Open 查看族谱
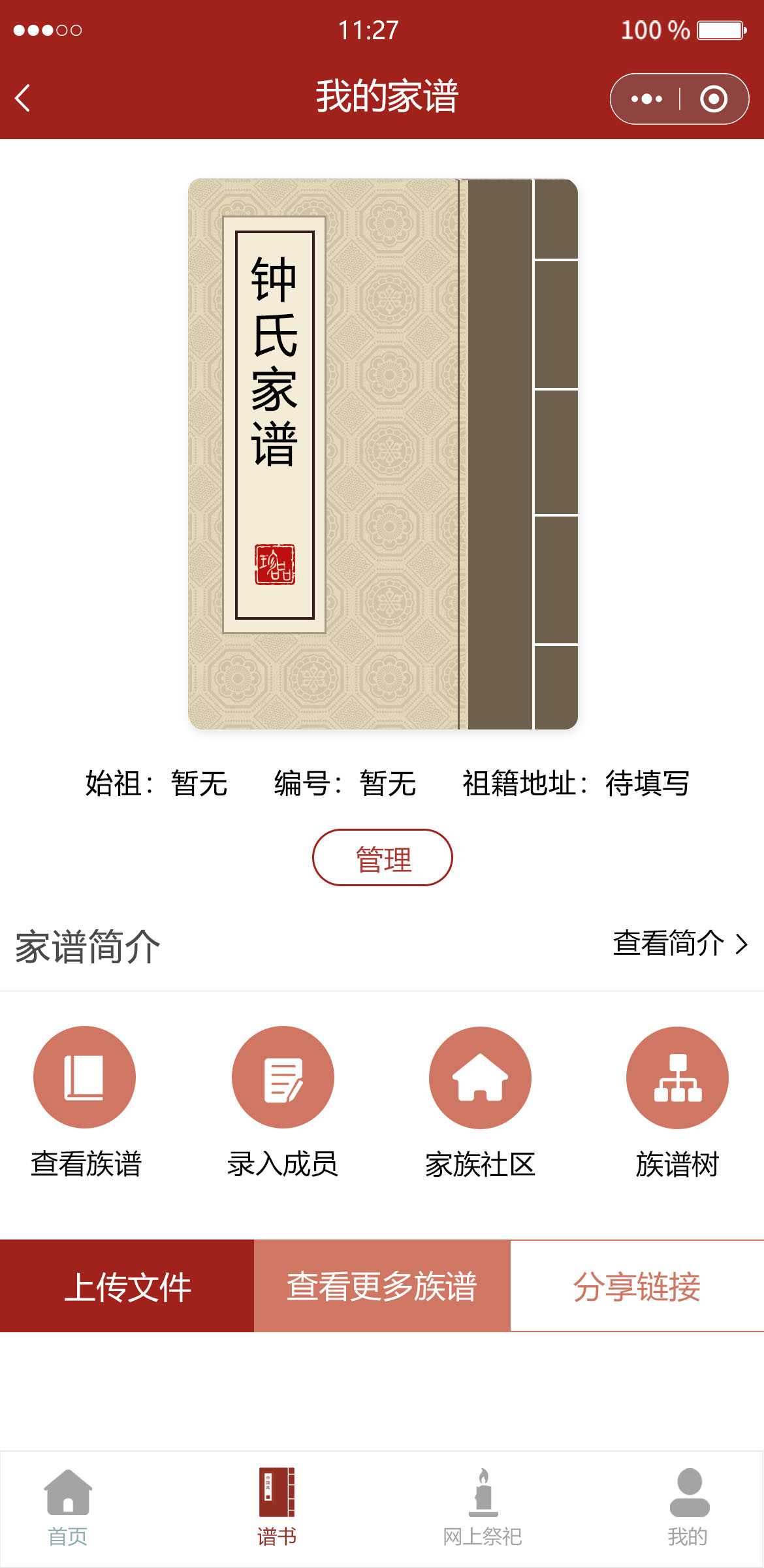The height and width of the screenshot is (1568, 764). click(x=85, y=1102)
